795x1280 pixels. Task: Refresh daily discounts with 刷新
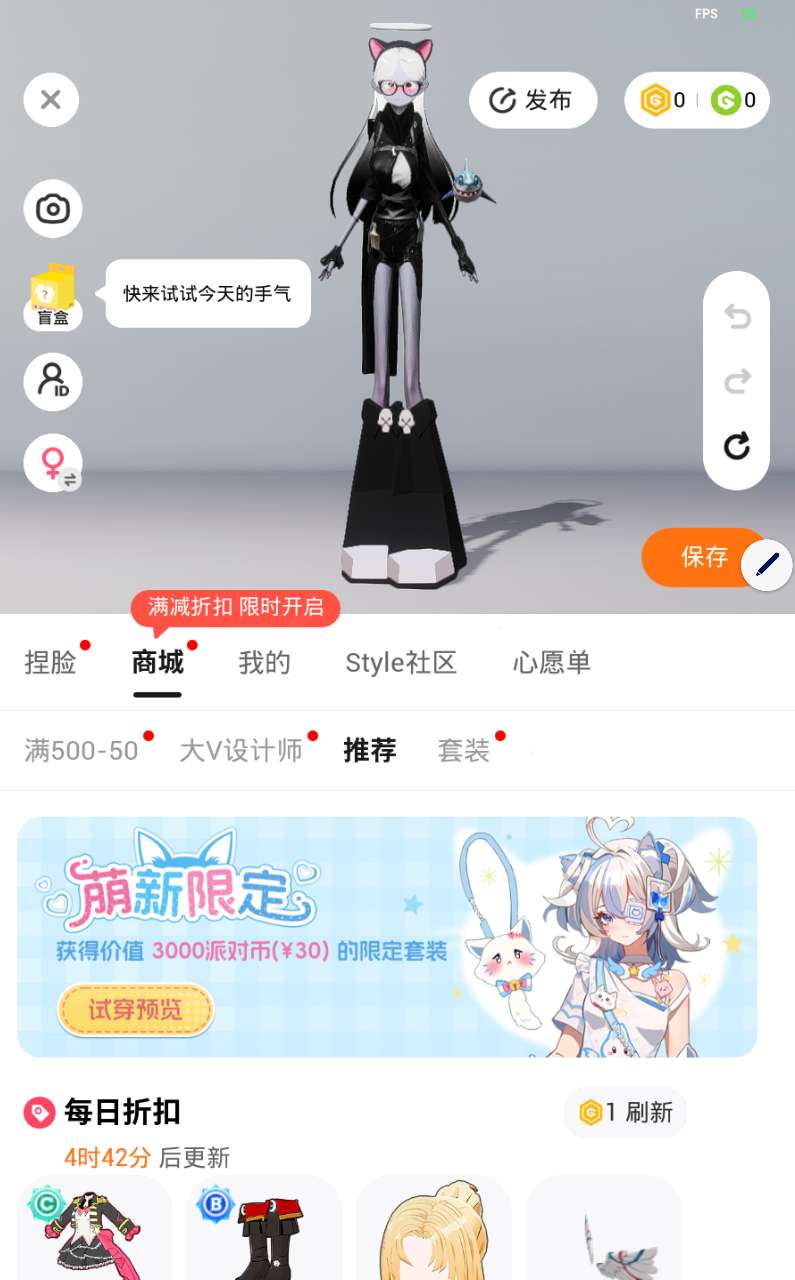626,1112
